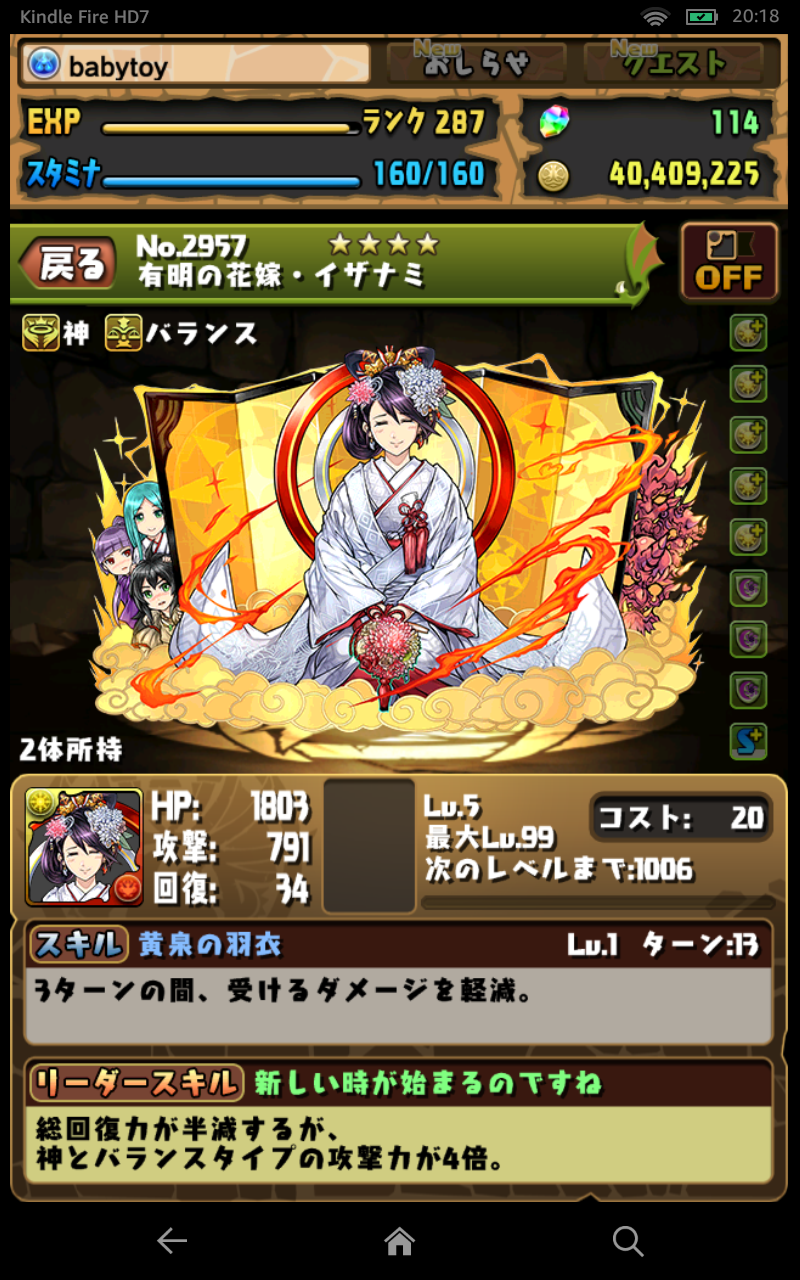Tap the system back arrow
The width and height of the screenshot is (800, 1280).
pyautogui.click(x=172, y=1241)
